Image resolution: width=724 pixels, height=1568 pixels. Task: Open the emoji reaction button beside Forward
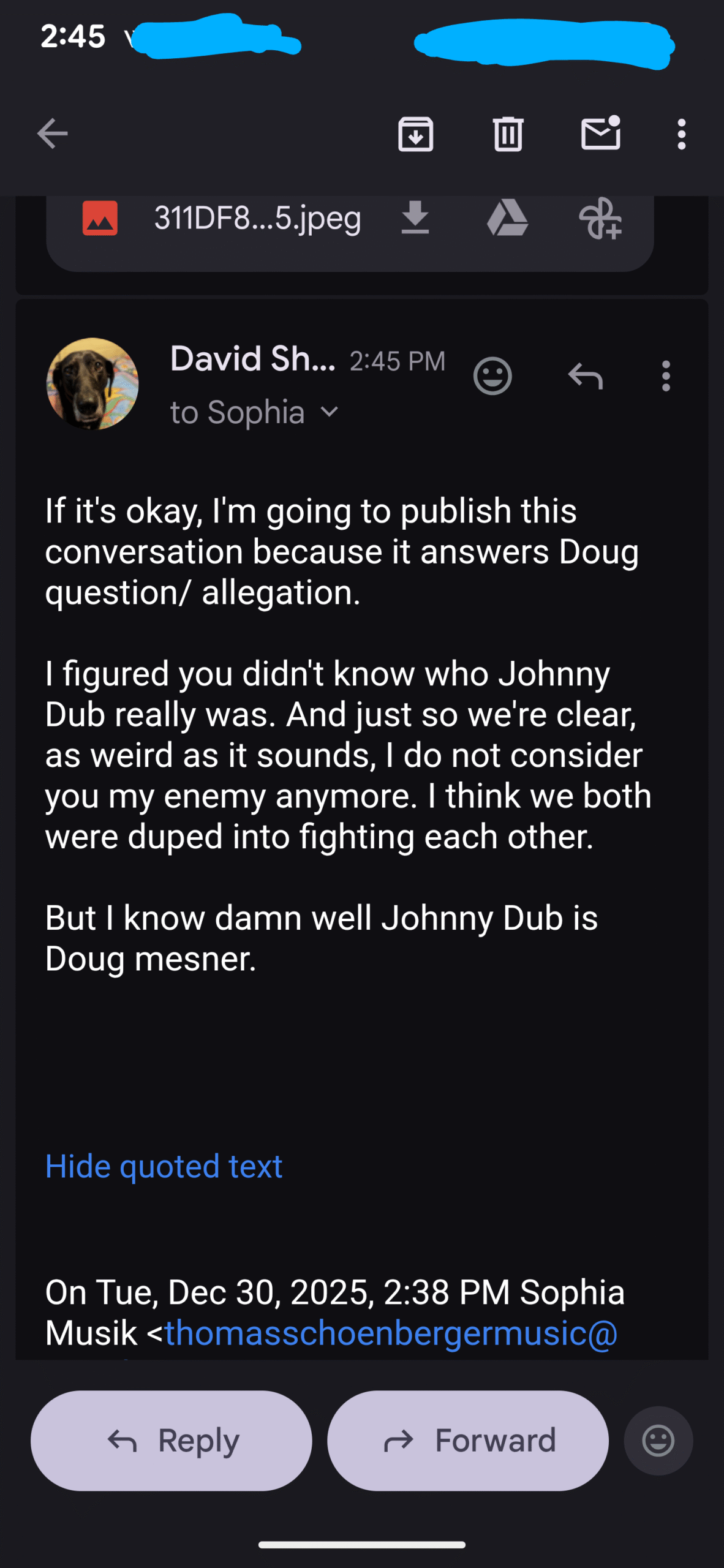[x=658, y=1441]
